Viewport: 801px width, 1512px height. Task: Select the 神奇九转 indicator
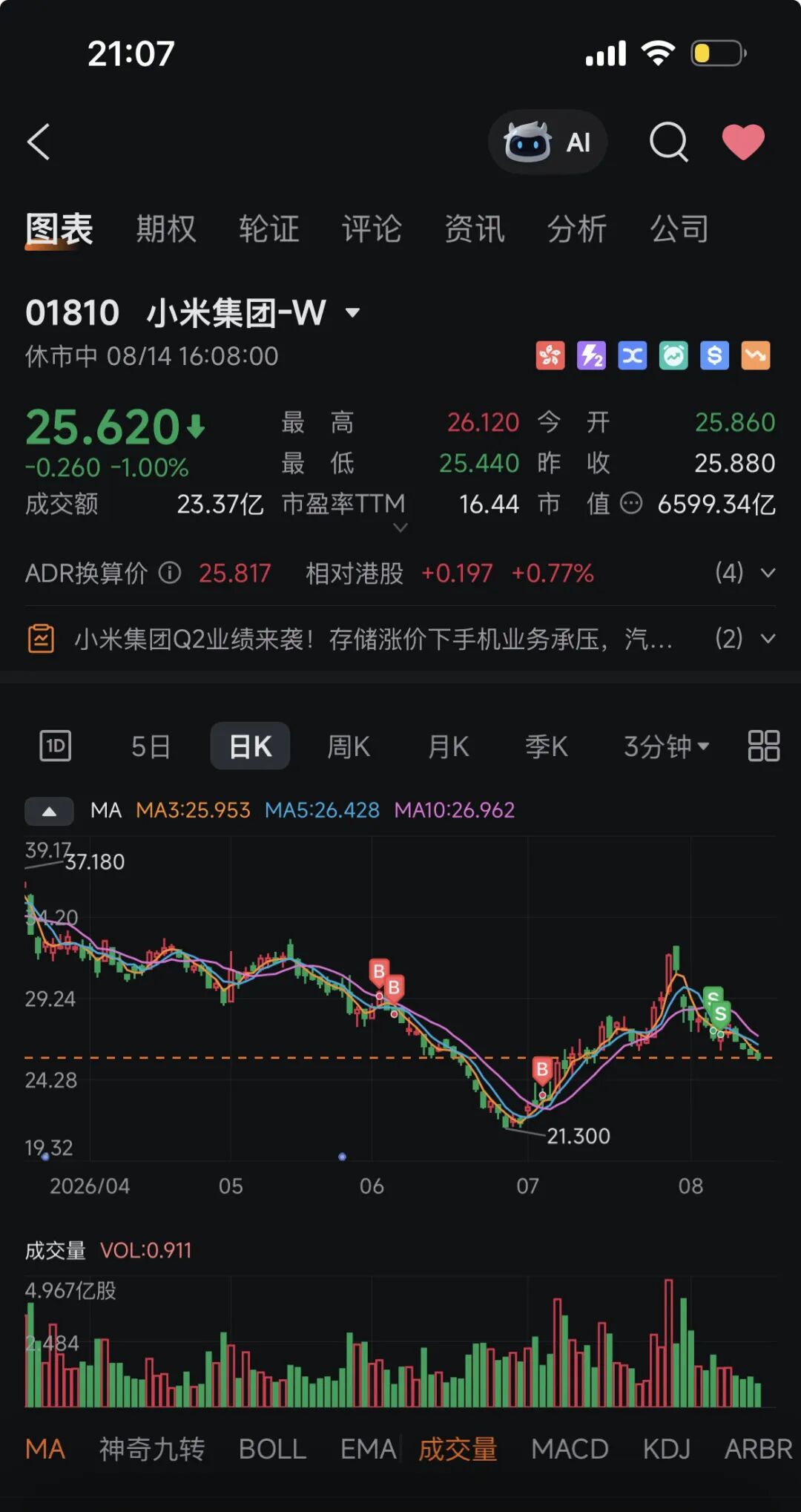tap(152, 1449)
